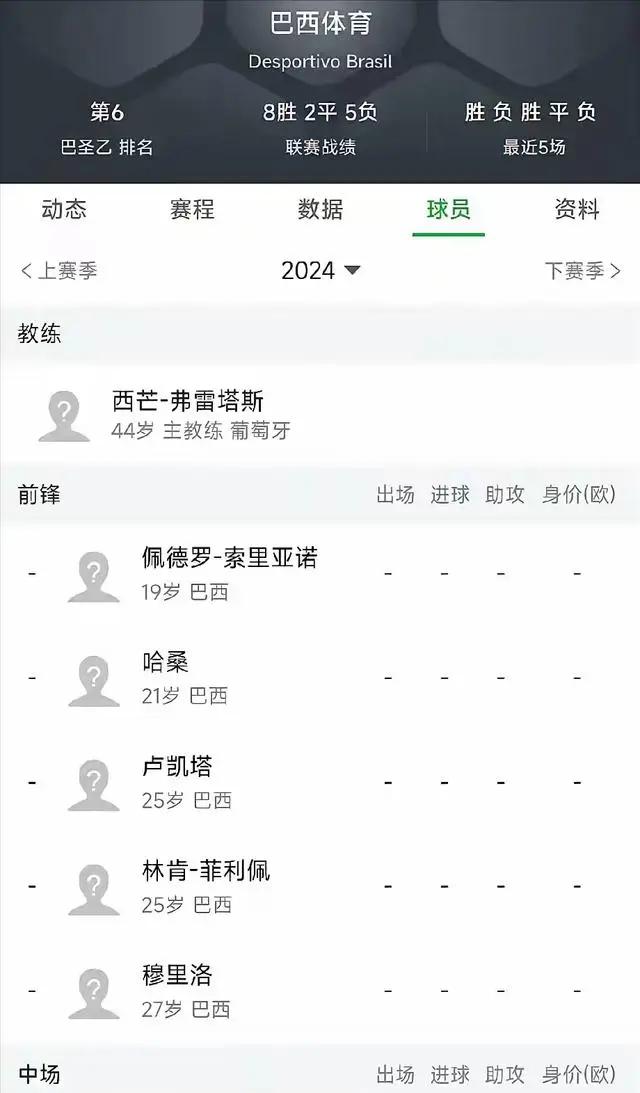Go to next season 下赛季
The image size is (640, 1093).
[x=583, y=270]
